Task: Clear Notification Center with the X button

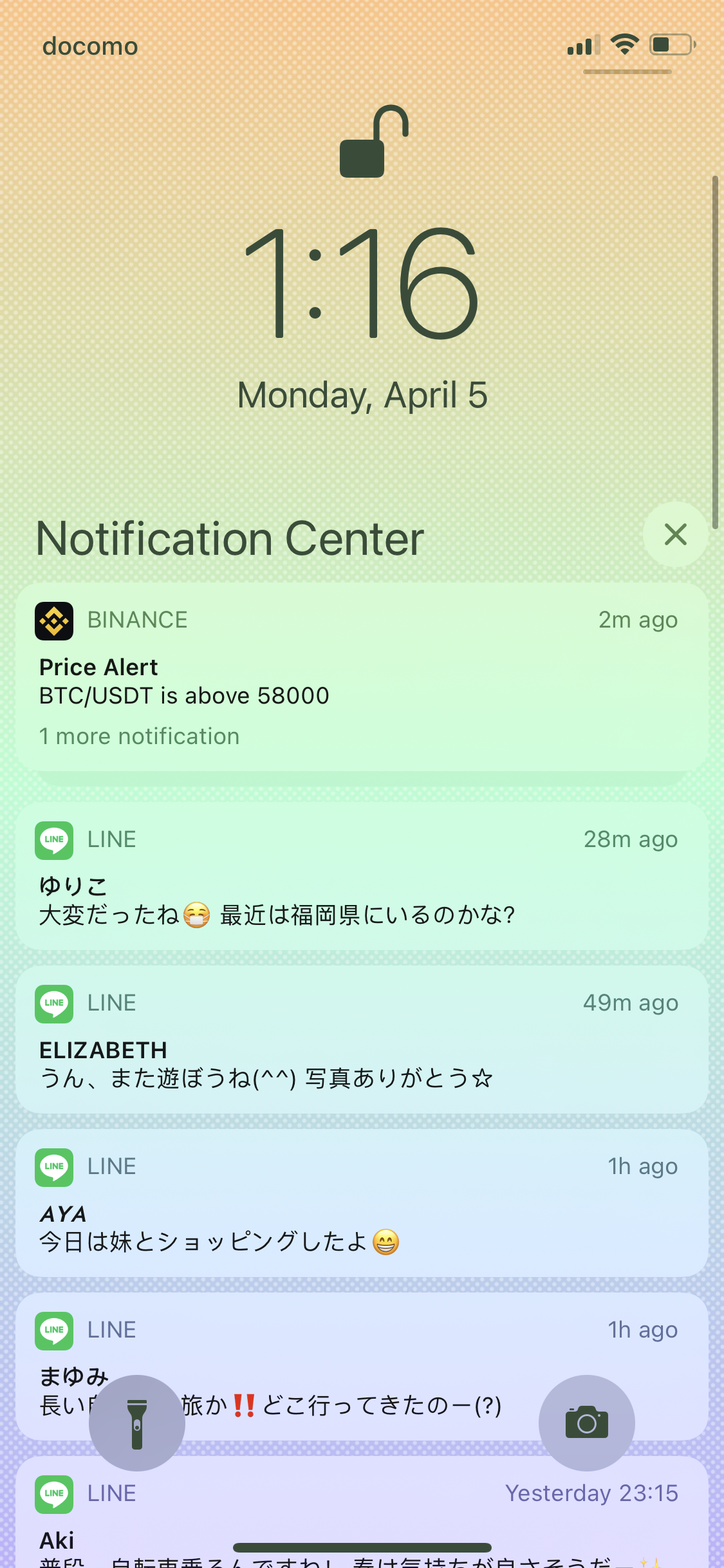Action: (x=675, y=534)
